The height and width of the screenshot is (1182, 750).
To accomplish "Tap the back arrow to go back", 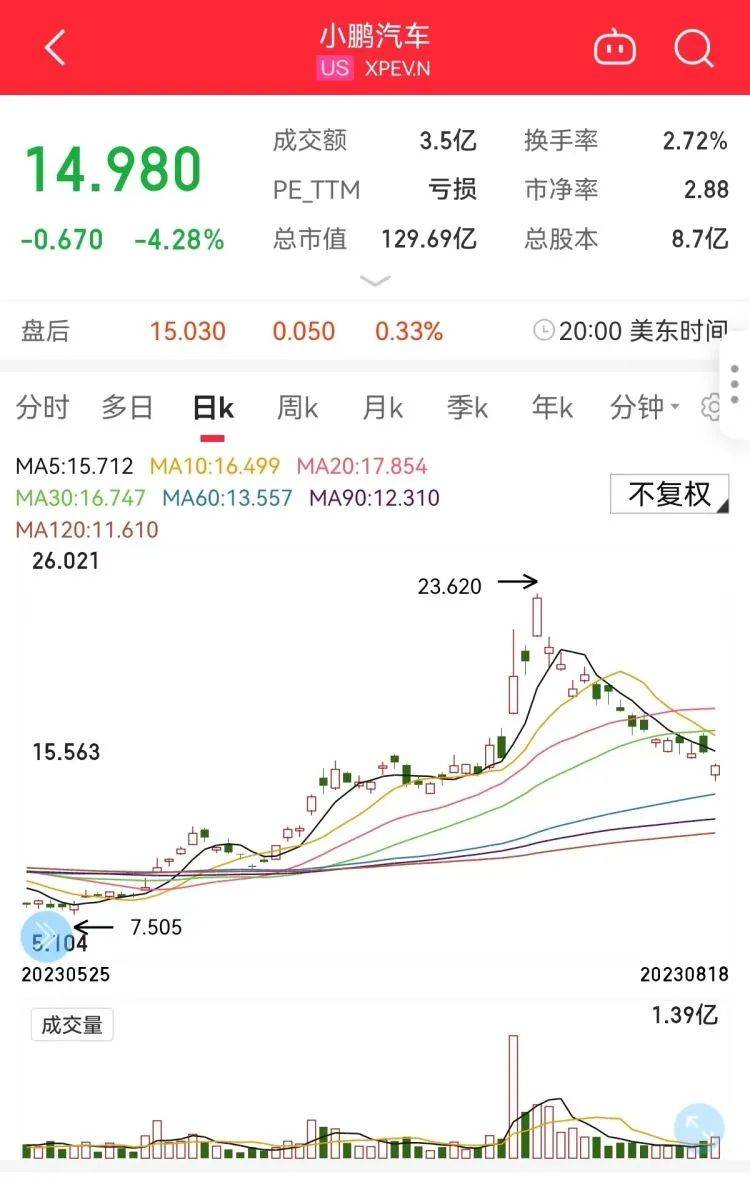I will pyautogui.click(x=52, y=47).
